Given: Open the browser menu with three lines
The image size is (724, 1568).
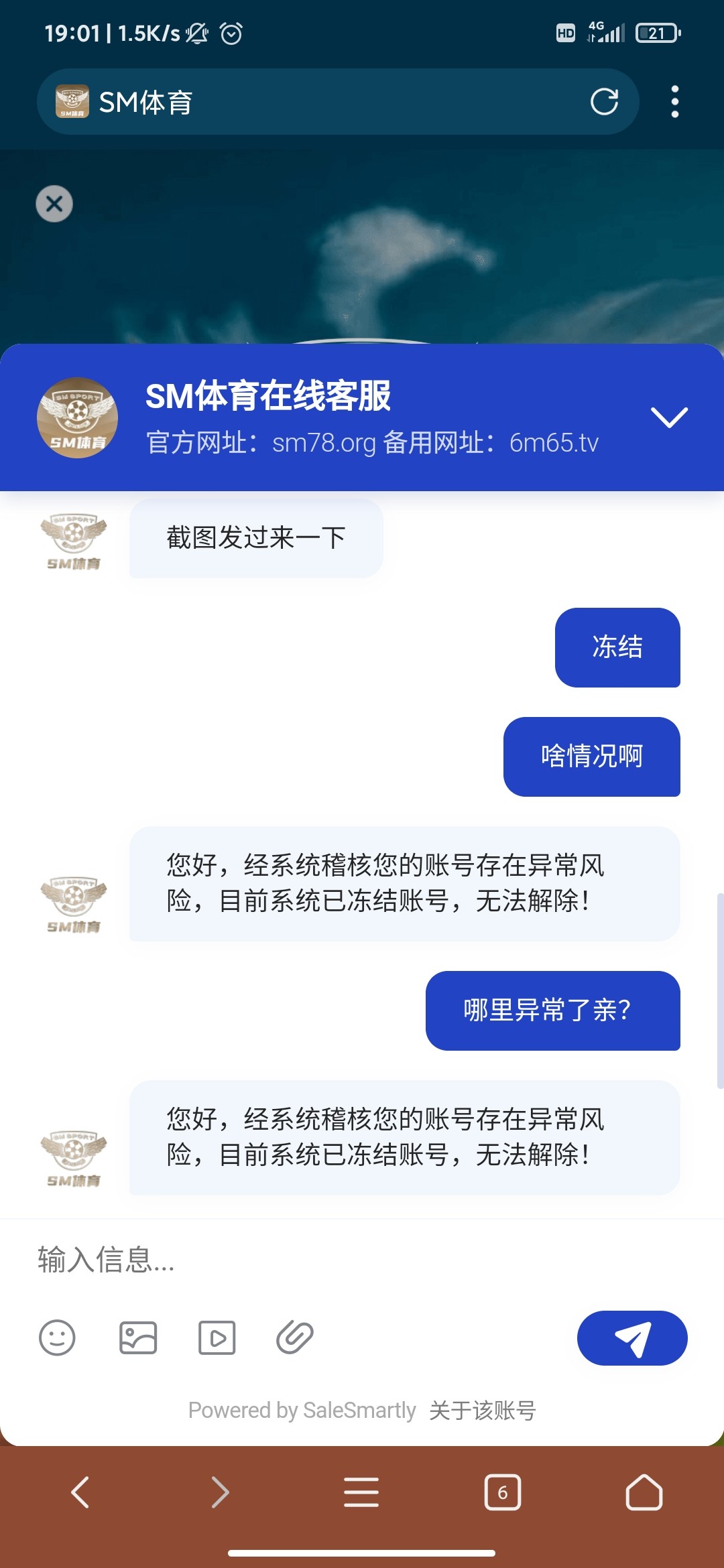Looking at the screenshot, I should coord(361,1492).
